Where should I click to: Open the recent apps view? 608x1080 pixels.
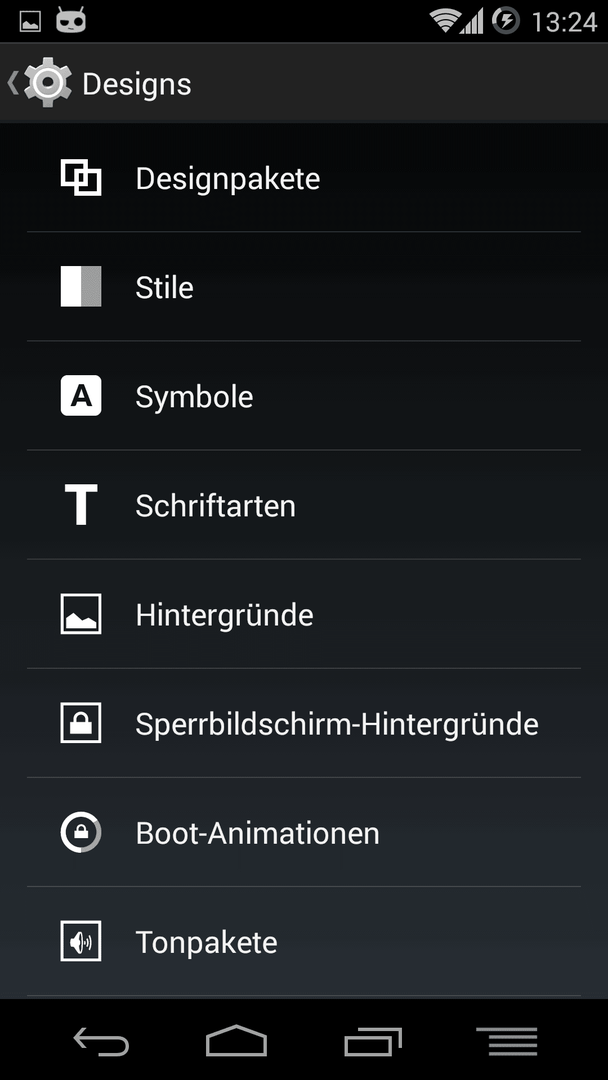tap(373, 1040)
